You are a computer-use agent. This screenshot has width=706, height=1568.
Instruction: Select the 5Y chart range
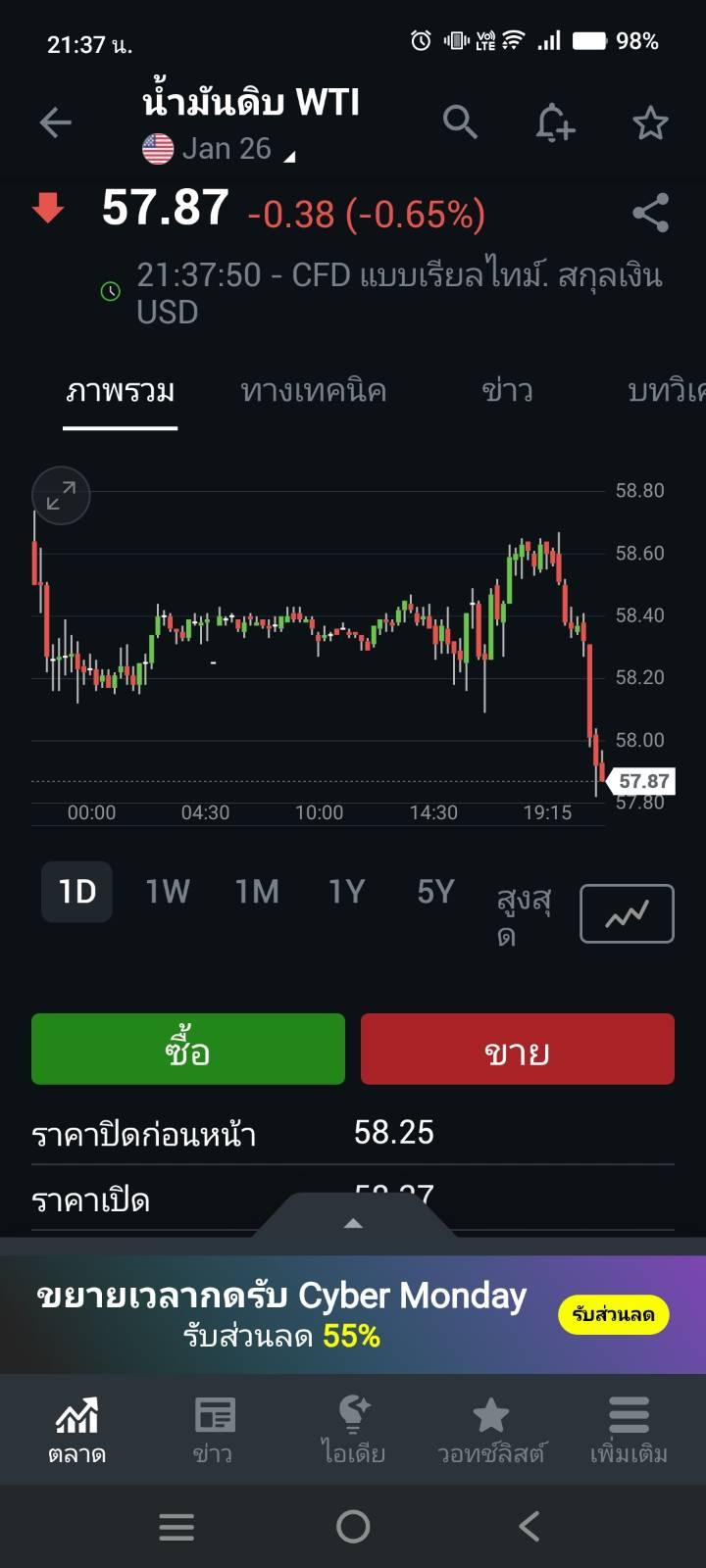click(x=435, y=892)
